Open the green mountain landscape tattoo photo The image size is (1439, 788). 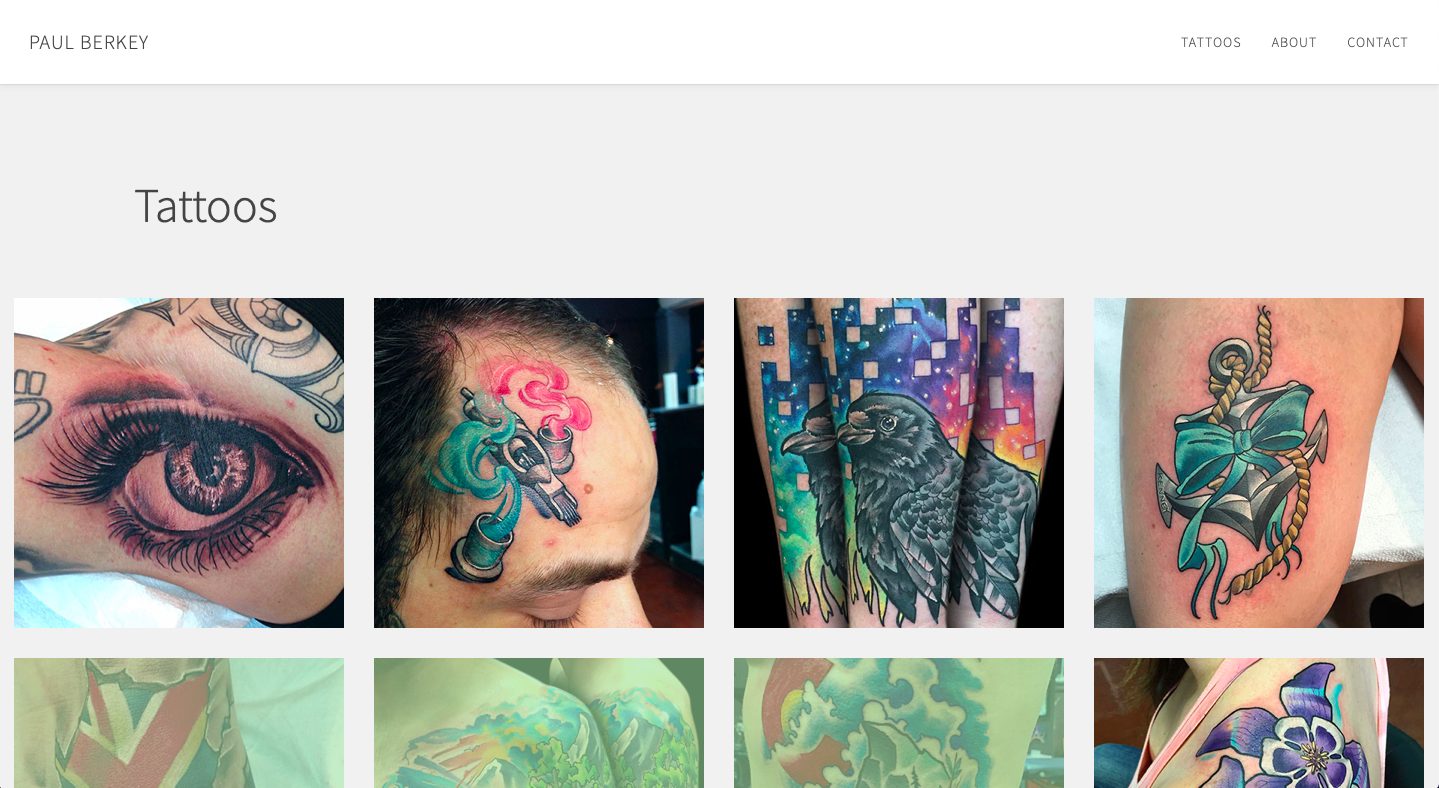539,723
